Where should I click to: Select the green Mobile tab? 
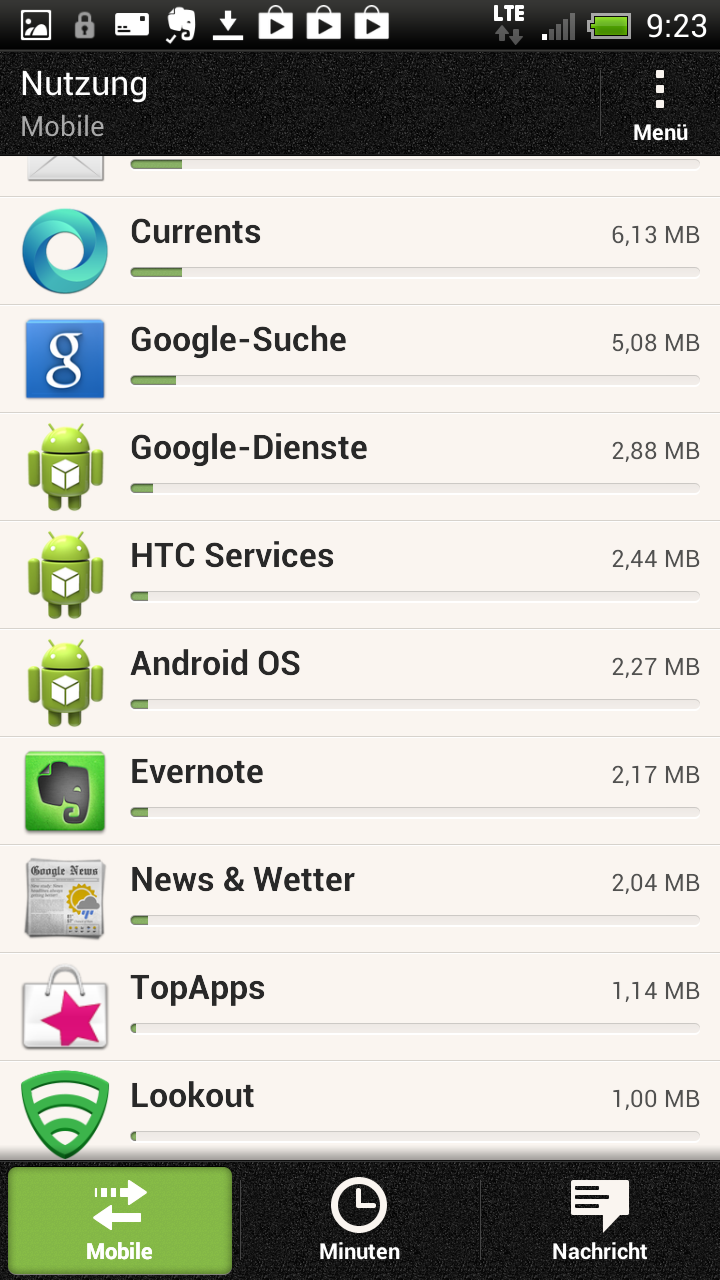(120, 1218)
